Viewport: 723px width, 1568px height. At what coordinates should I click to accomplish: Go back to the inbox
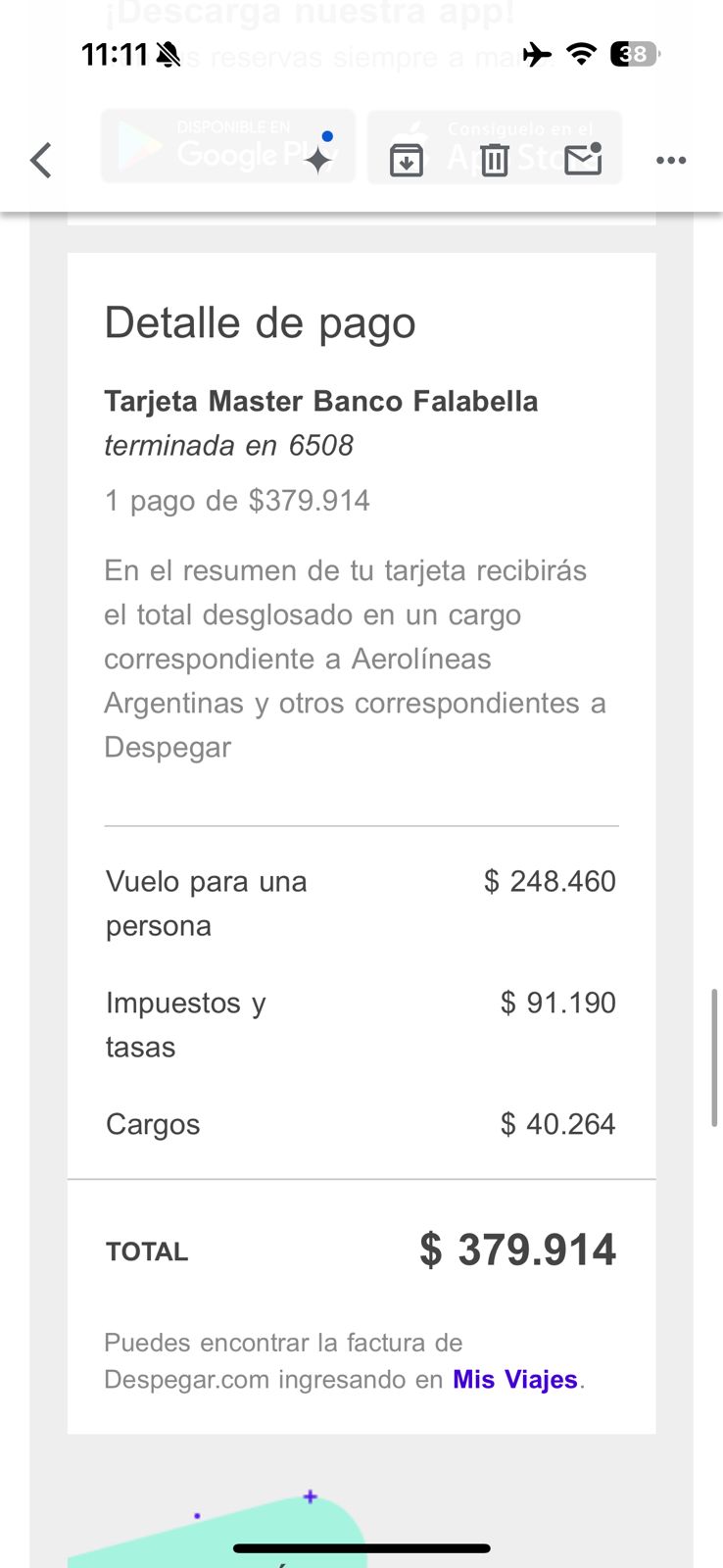point(41,160)
